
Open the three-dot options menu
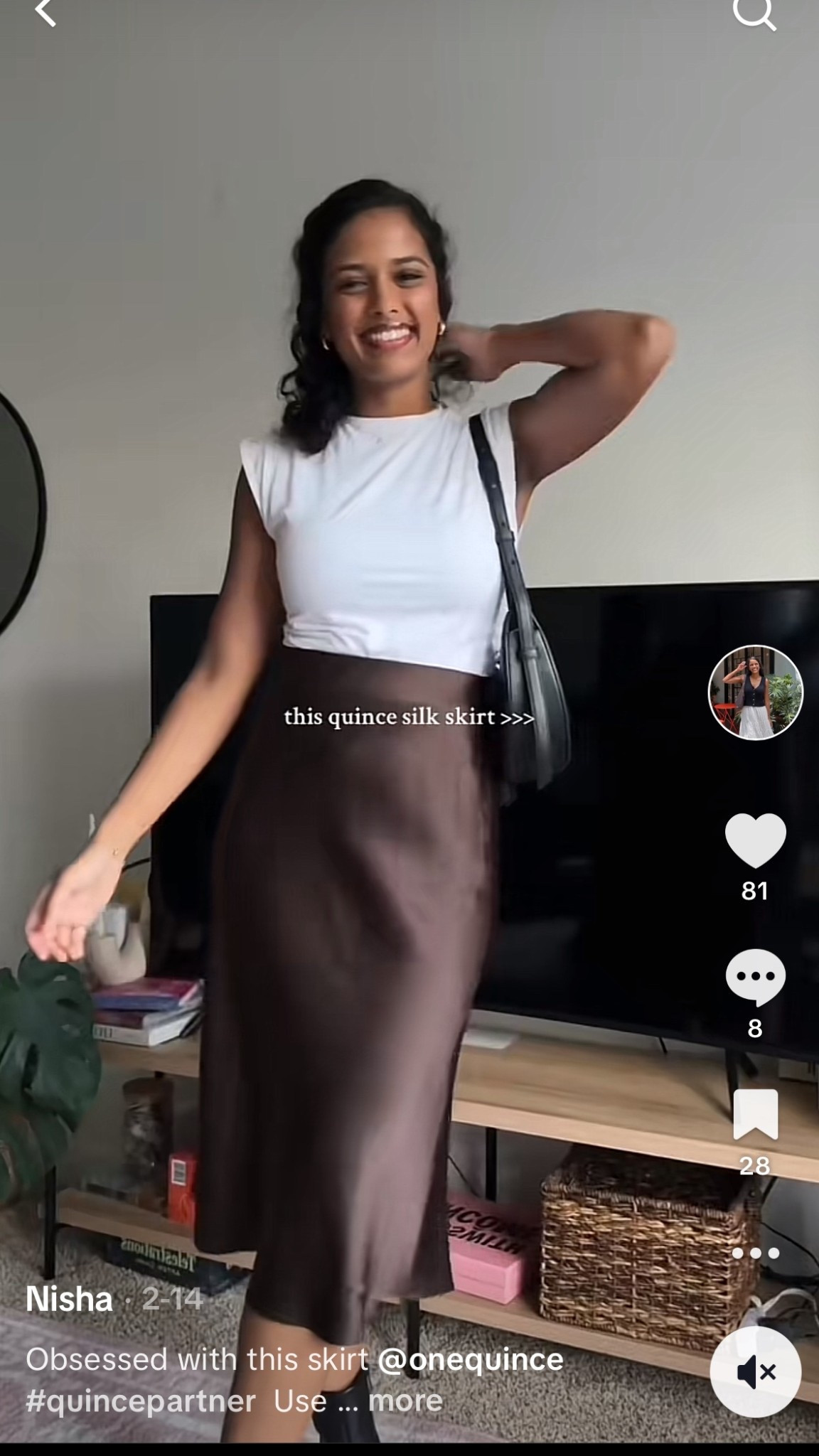coord(755,1253)
